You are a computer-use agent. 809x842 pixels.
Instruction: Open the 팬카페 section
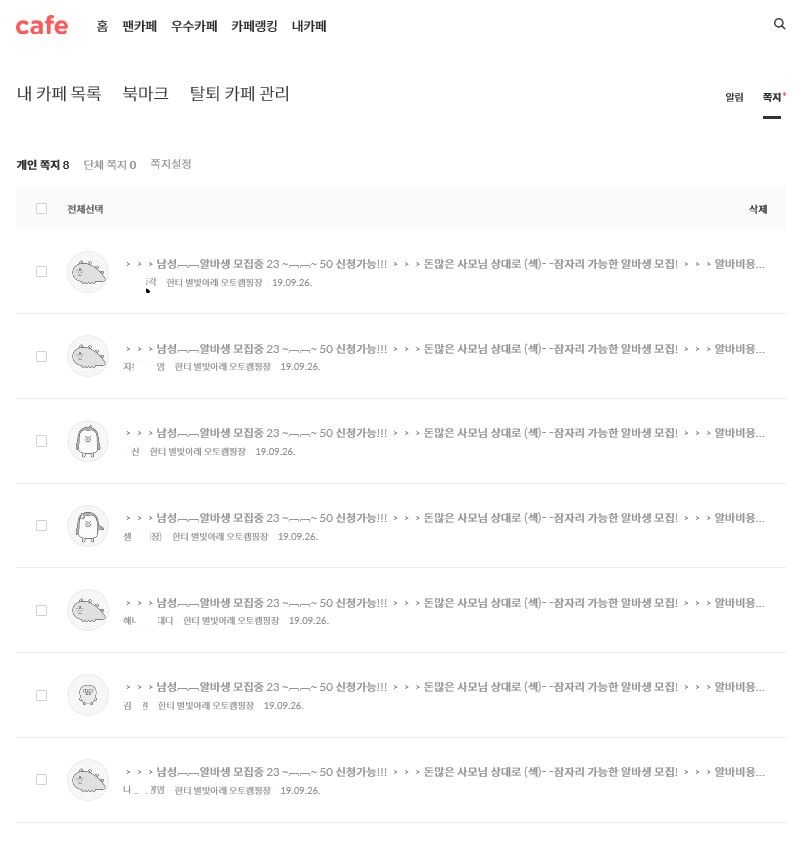(x=140, y=26)
